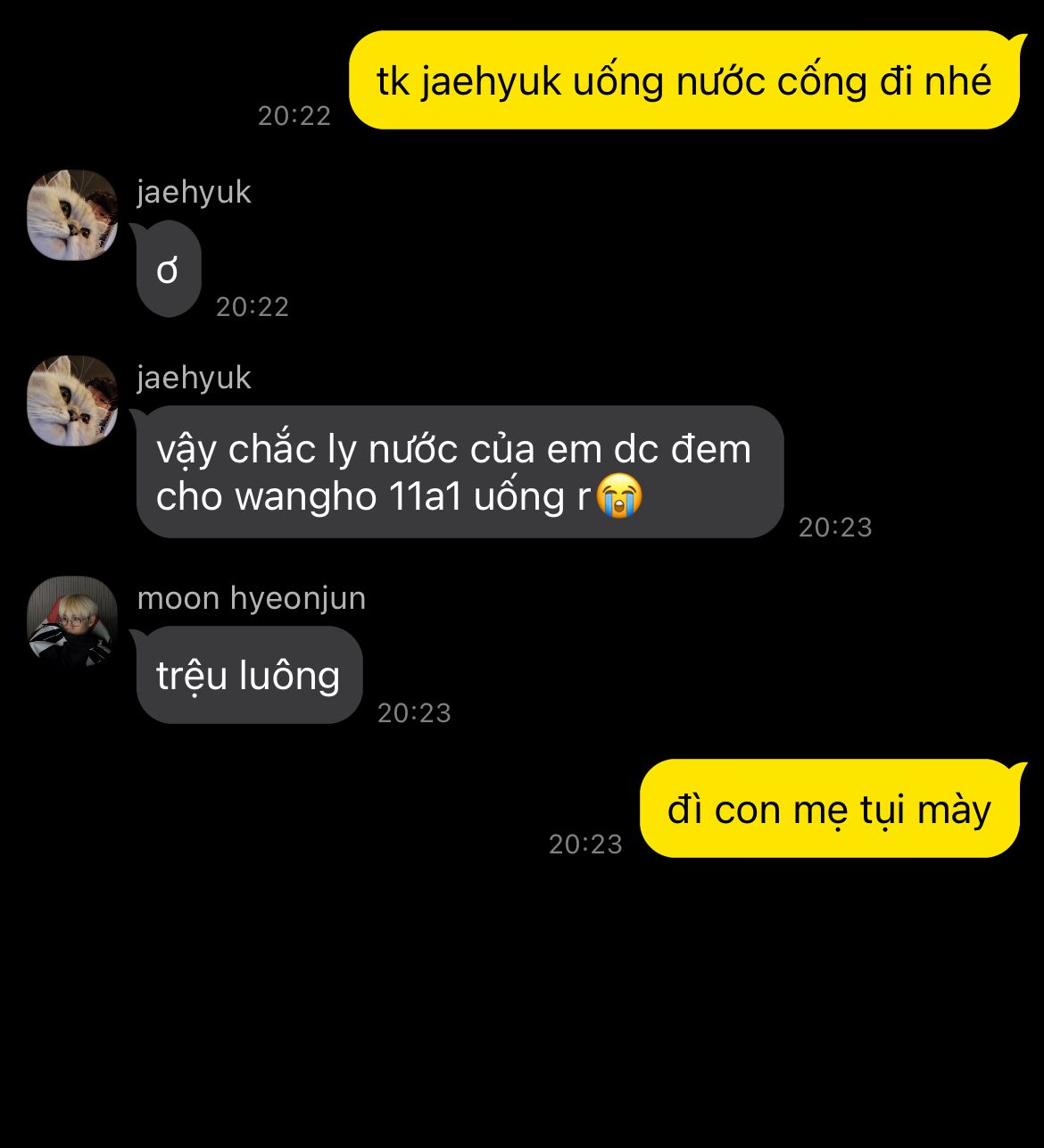Open jaehyuk's avatar beside the "ơ" message

(72, 215)
